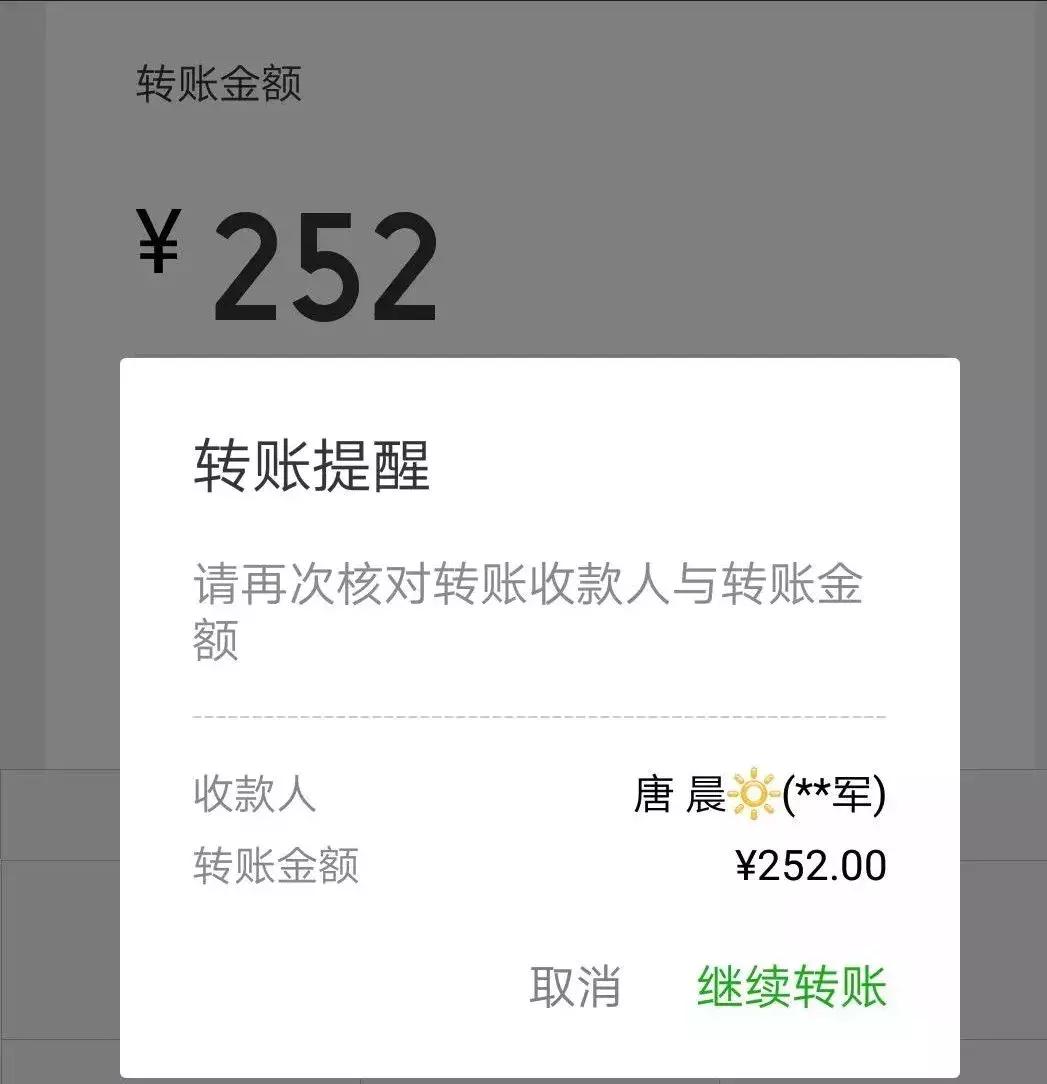Tap the dimmed area left of dialog
Viewport: 1047px width, 1084px height.
(60, 700)
